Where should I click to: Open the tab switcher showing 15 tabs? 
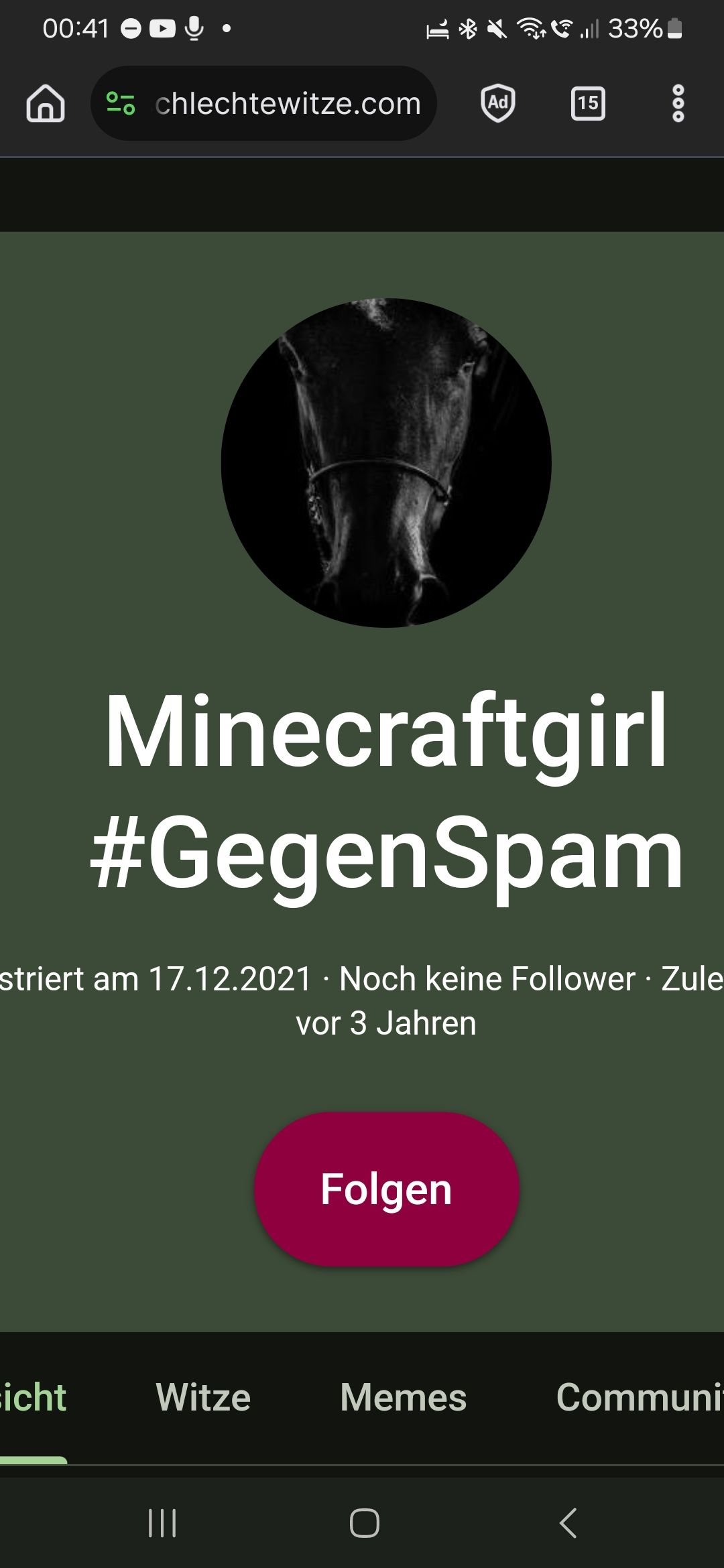click(588, 103)
